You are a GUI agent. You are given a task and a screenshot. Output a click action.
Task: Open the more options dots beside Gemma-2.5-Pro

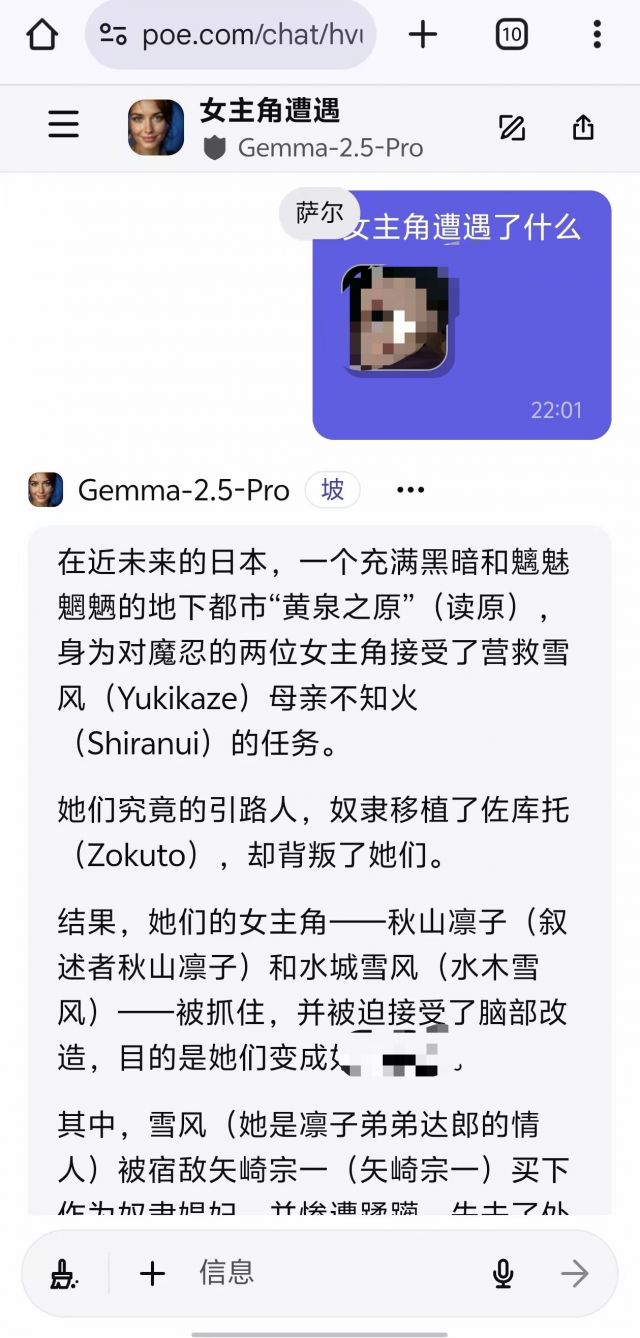point(411,490)
